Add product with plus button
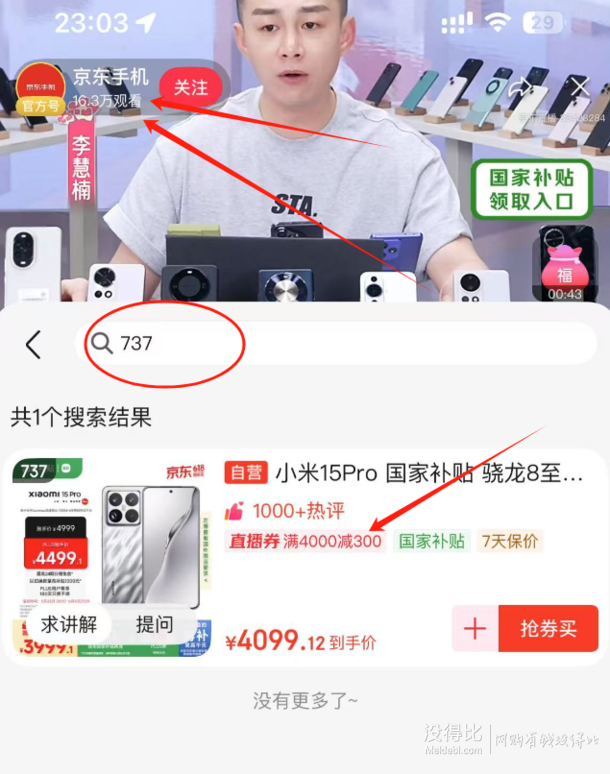This screenshot has height=774, width=610. point(474,629)
